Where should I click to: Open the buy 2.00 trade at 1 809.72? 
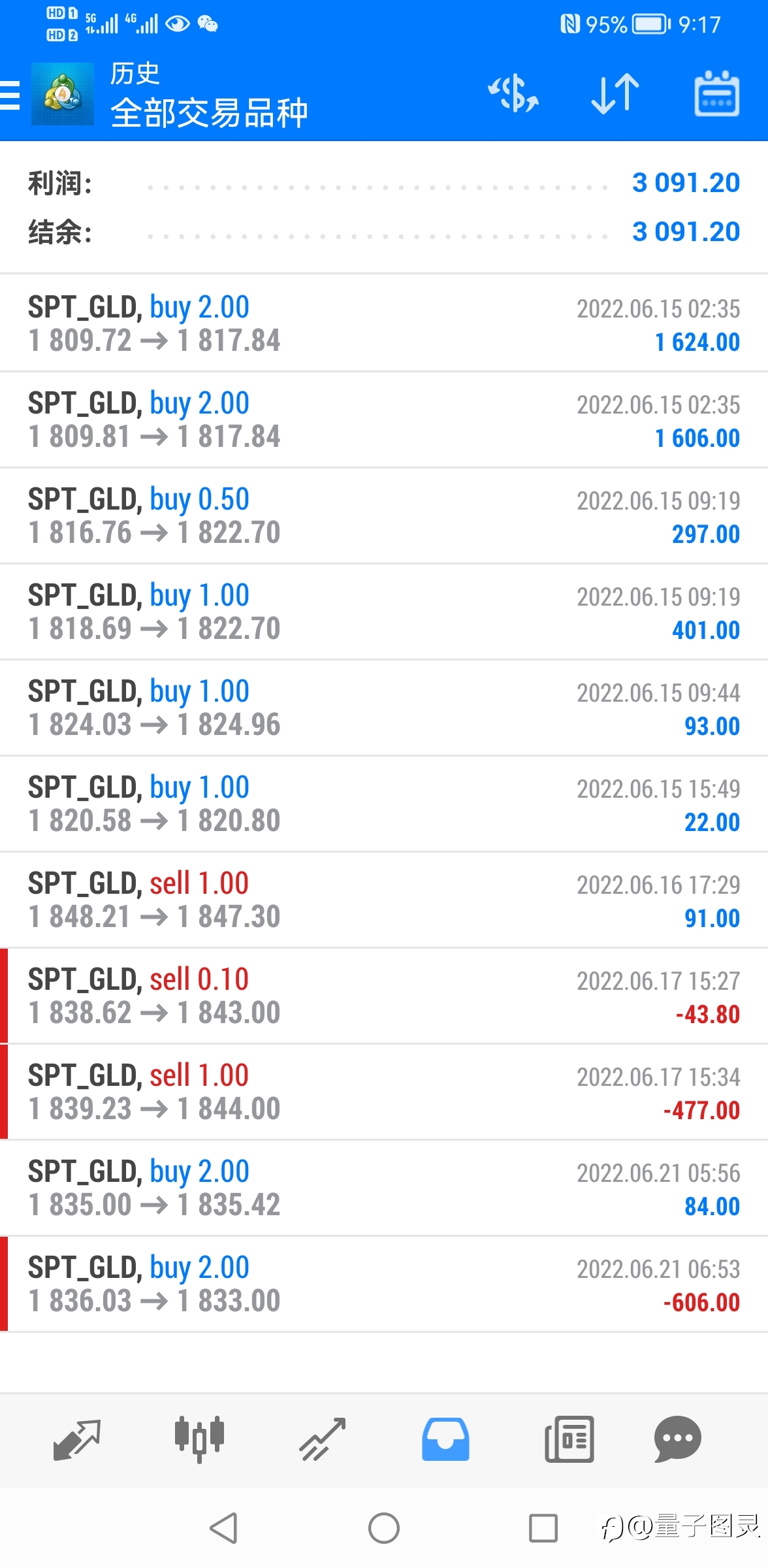[384, 323]
